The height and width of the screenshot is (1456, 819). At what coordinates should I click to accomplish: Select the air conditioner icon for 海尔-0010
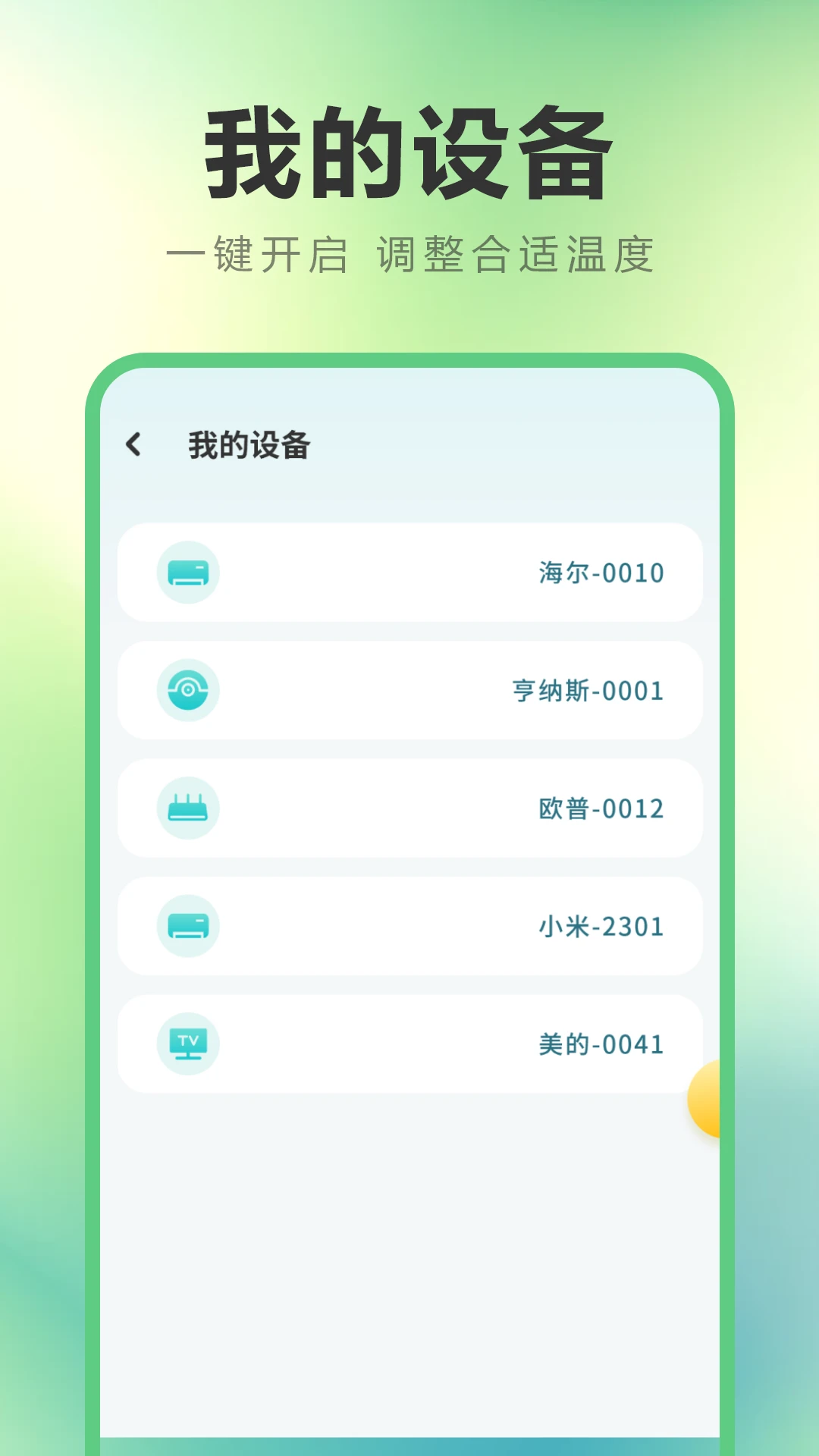pos(187,574)
